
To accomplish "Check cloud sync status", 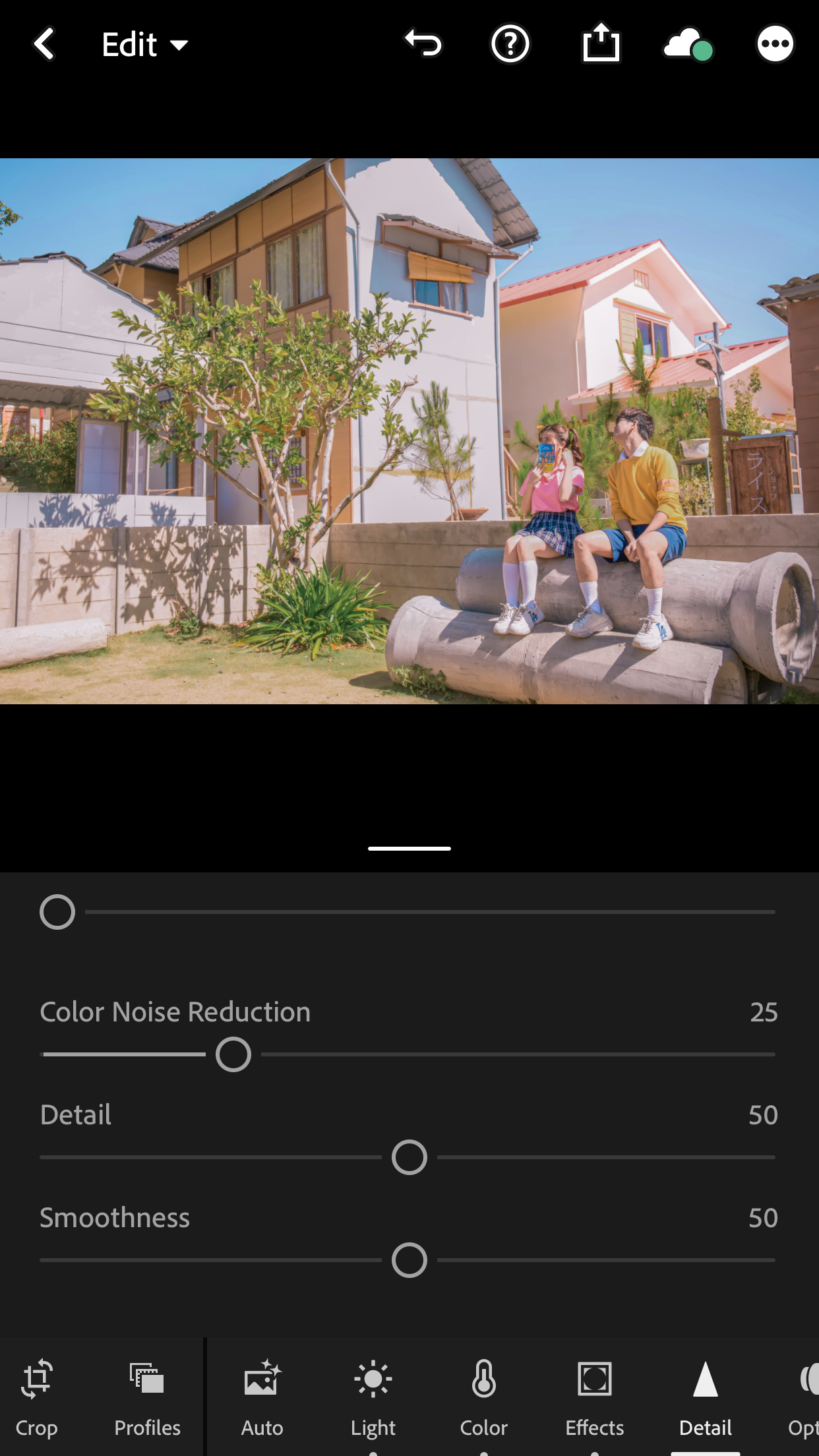I will (x=688, y=45).
